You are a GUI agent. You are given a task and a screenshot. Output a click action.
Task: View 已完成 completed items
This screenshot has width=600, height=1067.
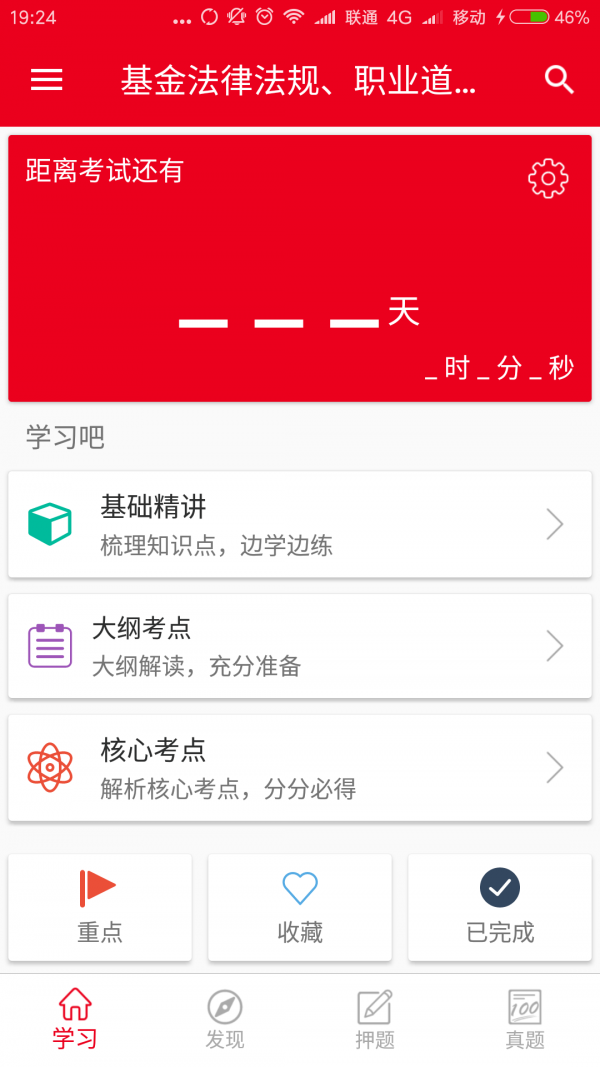point(500,907)
